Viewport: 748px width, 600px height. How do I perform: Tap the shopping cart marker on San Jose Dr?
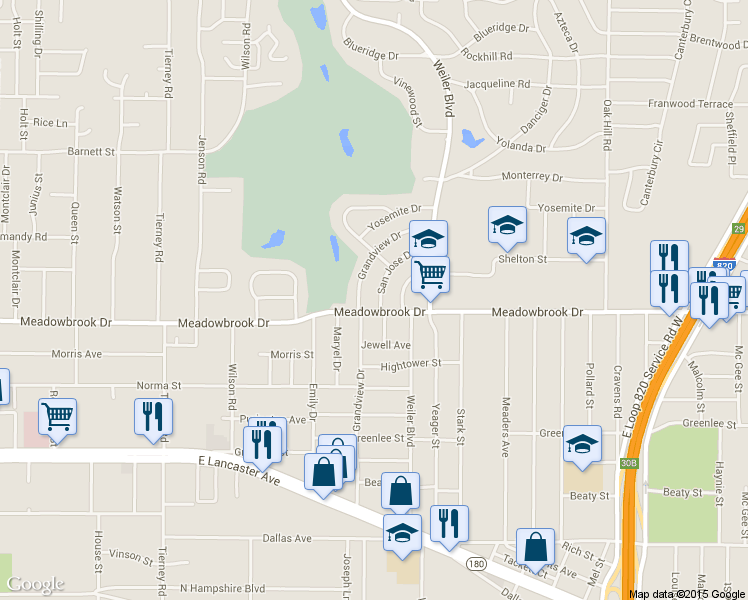pos(430,273)
